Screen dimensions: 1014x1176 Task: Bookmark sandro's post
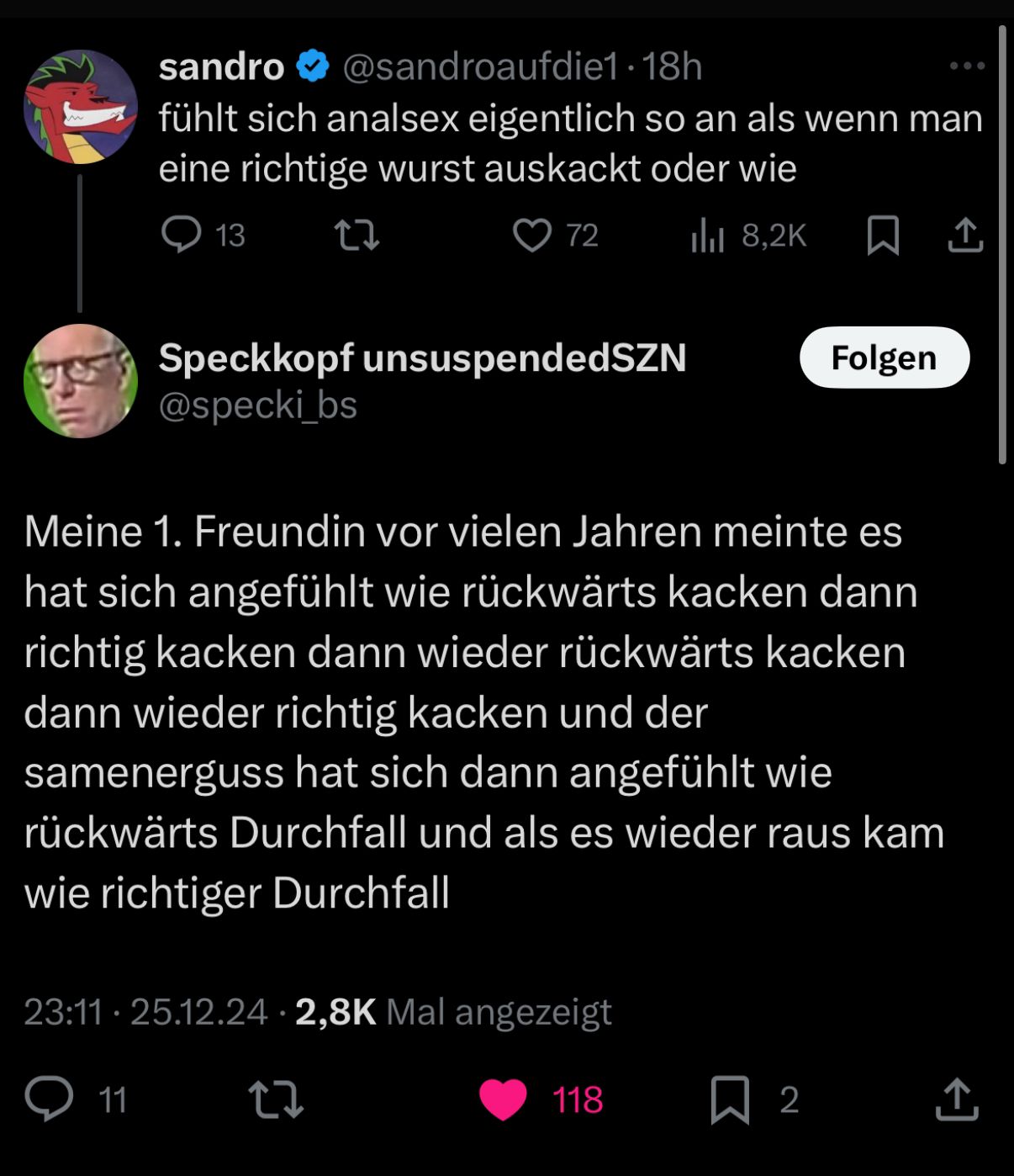[883, 236]
